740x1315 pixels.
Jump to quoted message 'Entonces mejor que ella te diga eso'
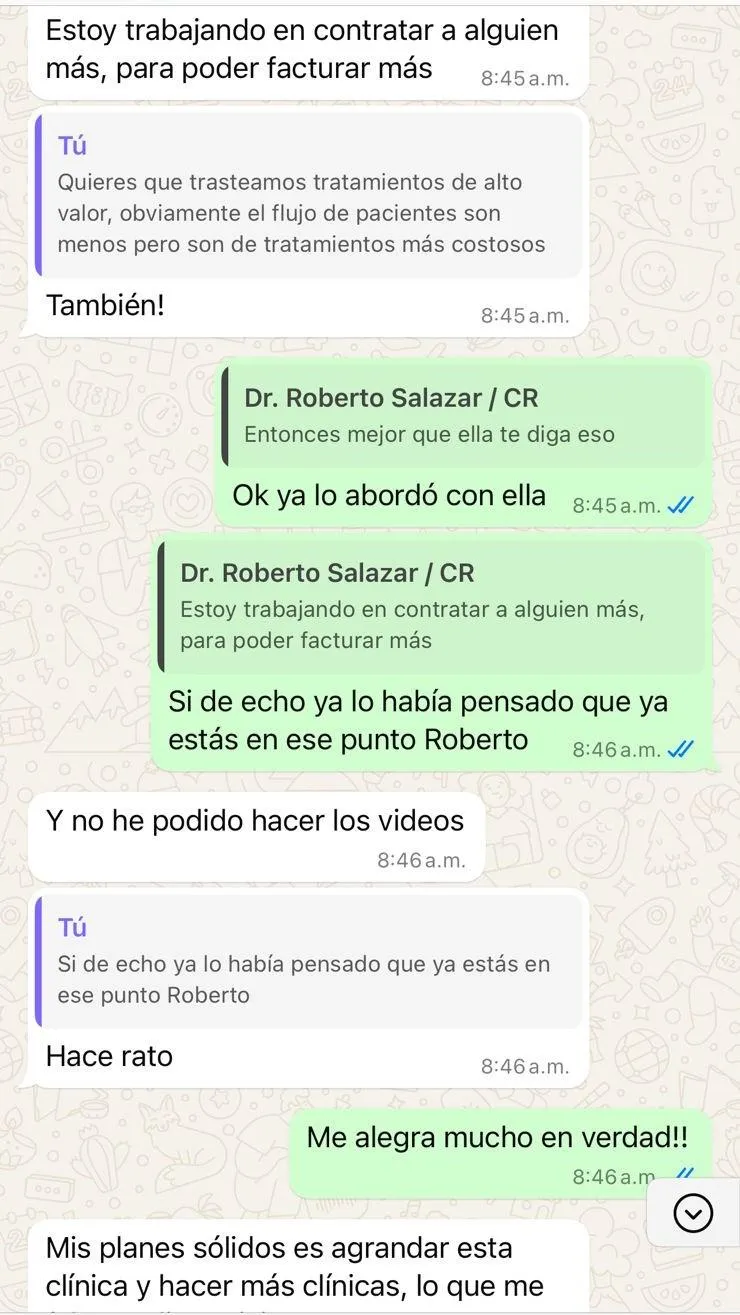point(464,416)
